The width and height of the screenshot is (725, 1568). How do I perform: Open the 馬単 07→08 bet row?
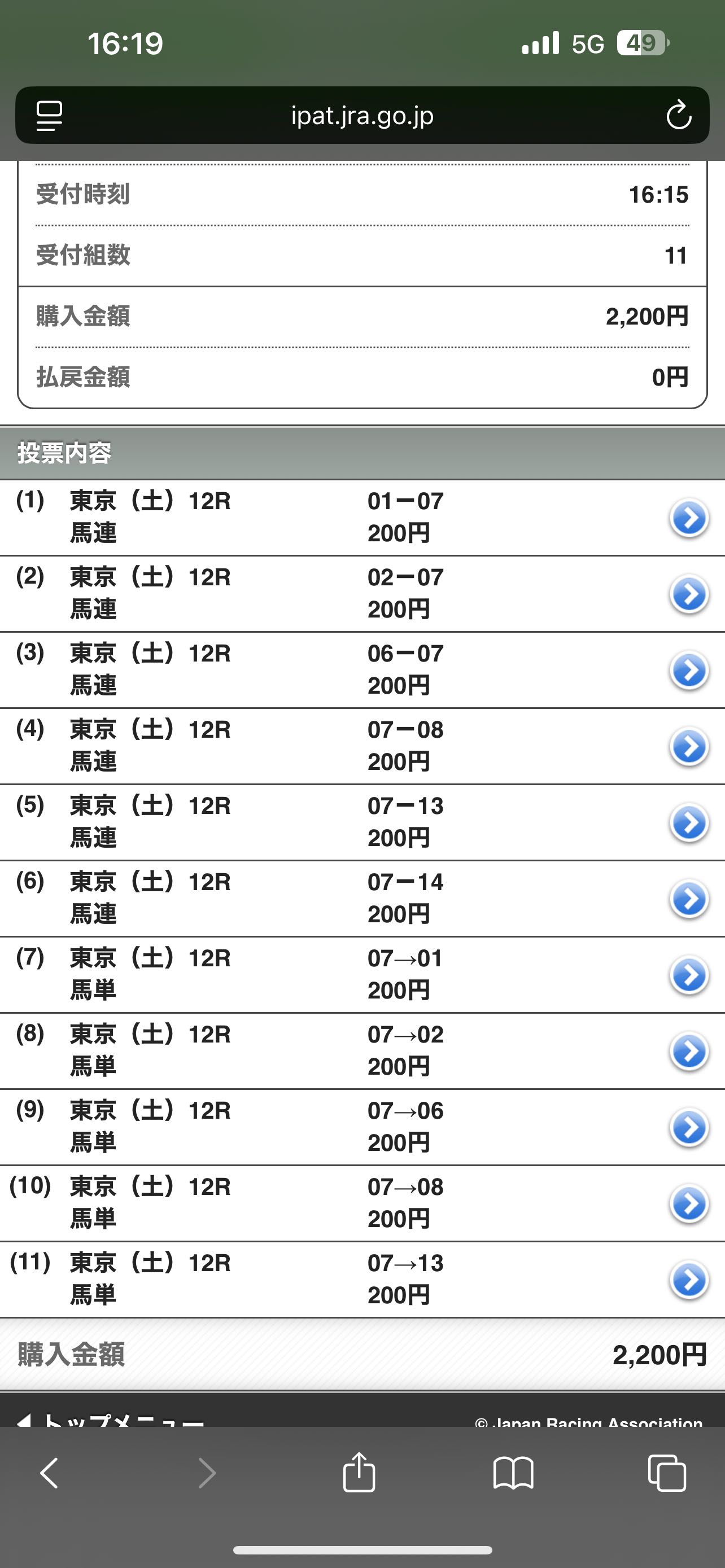click(362, 1203)
